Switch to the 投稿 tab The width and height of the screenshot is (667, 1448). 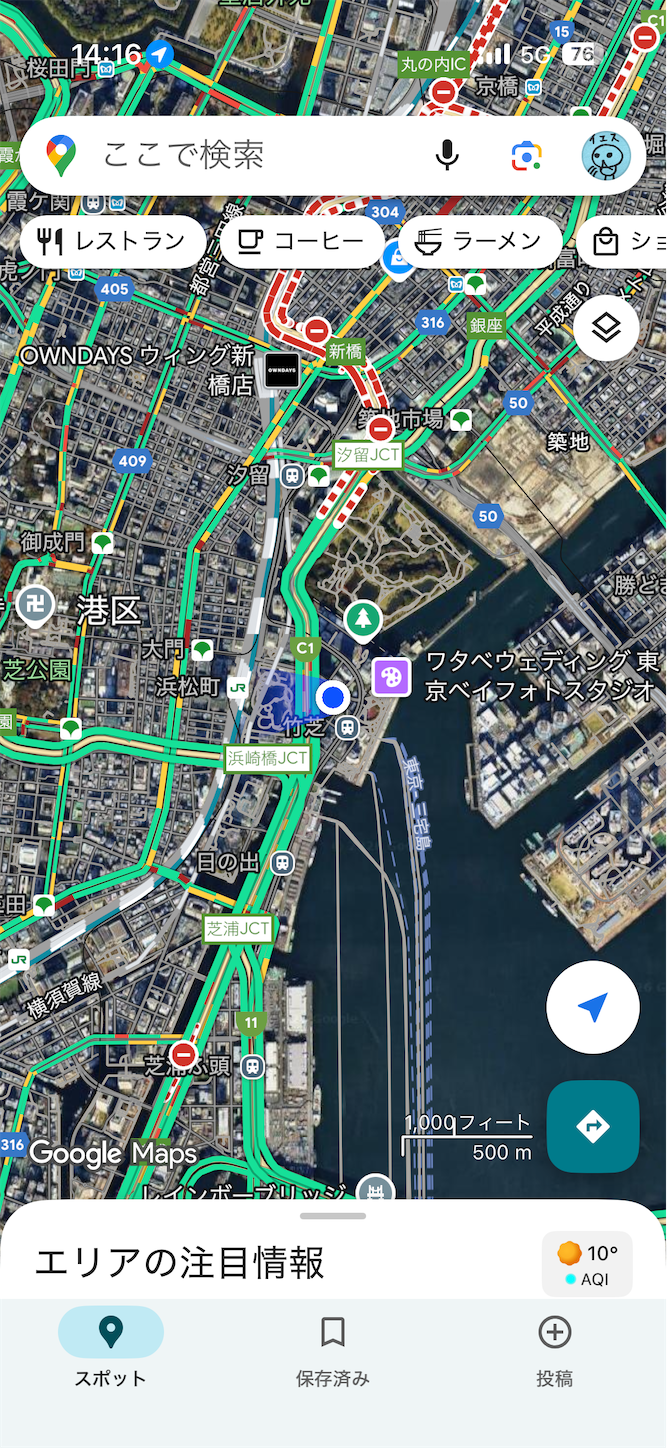pos(554,1348)
